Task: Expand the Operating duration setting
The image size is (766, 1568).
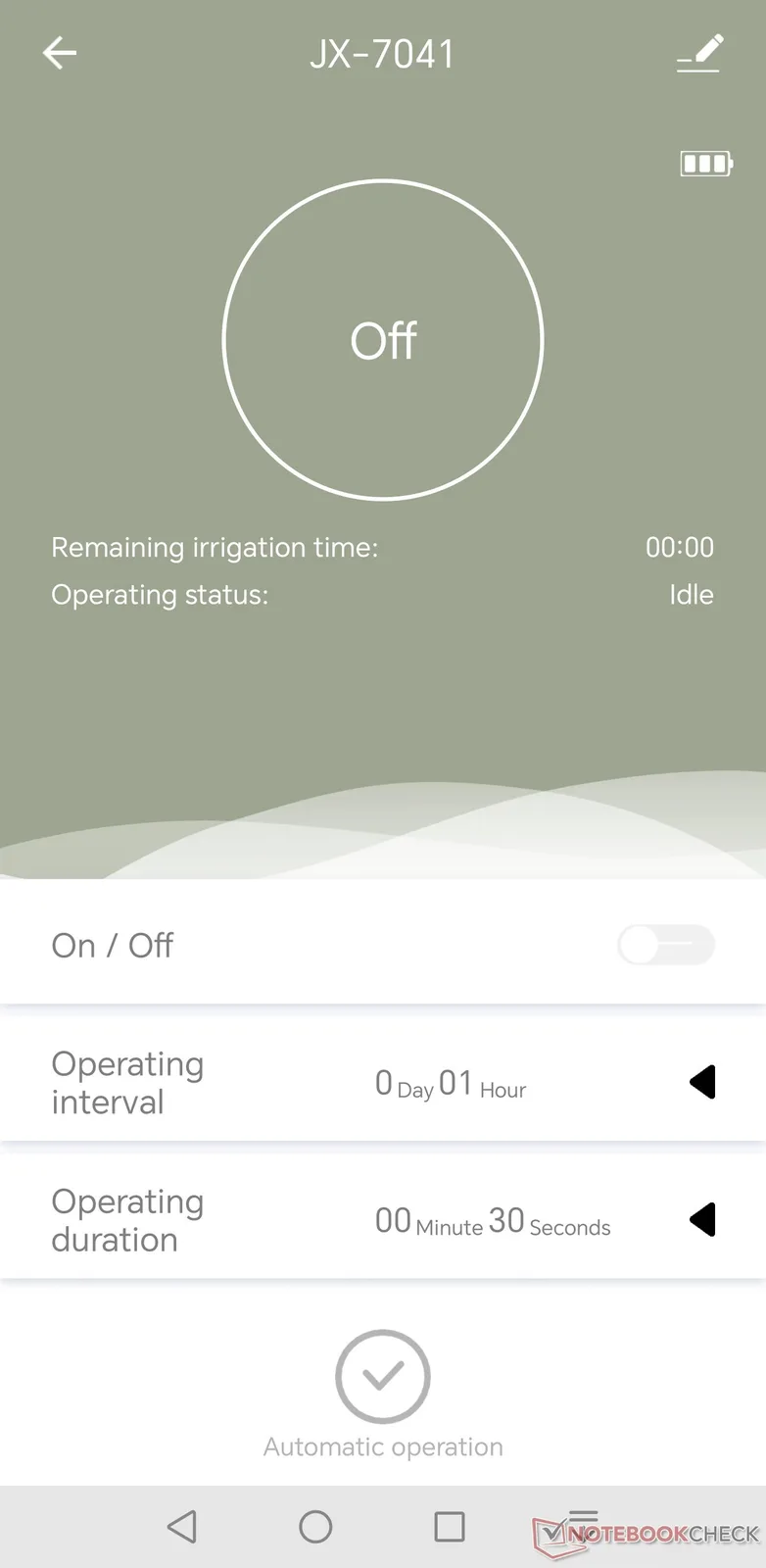Action: (702, 1220)
